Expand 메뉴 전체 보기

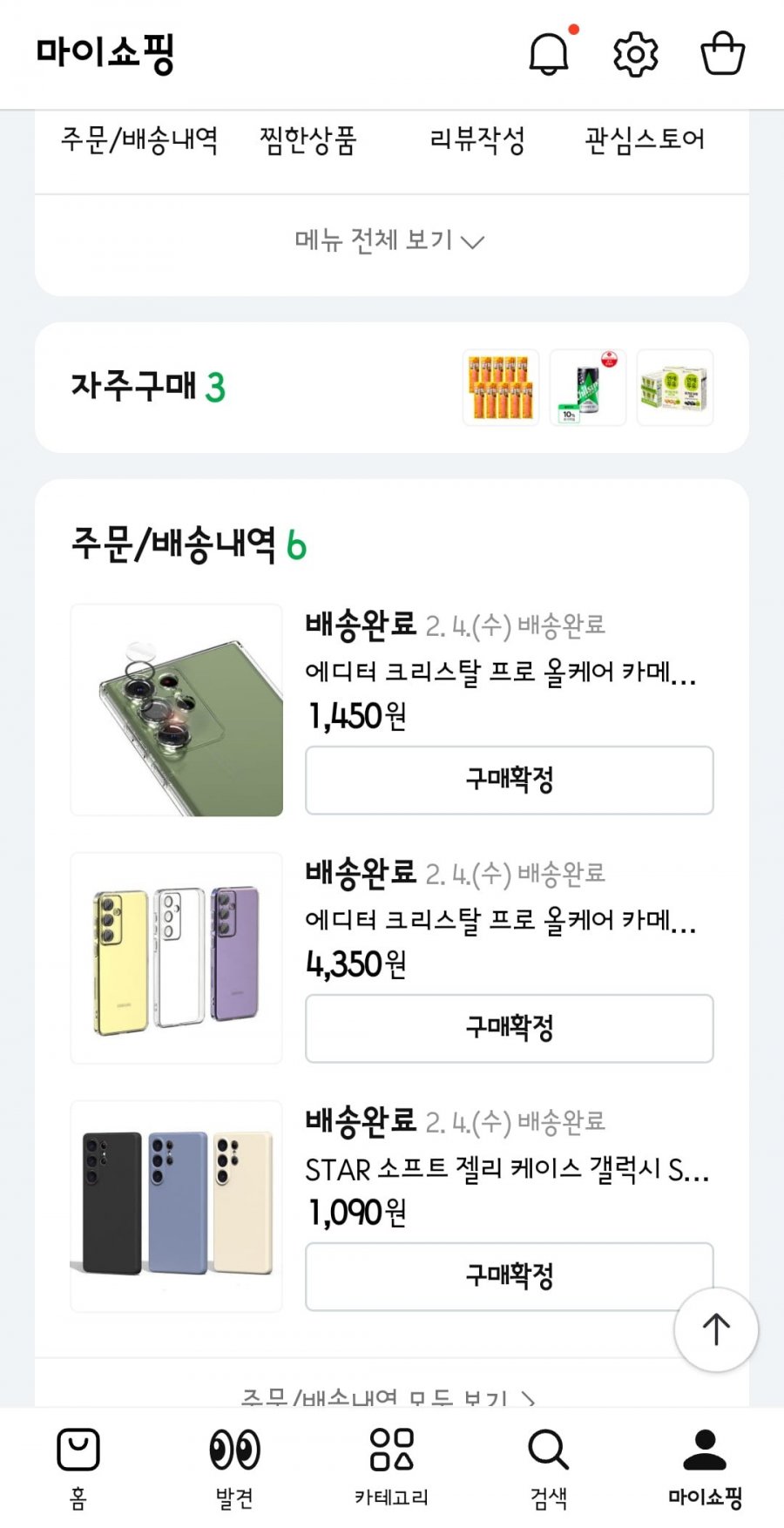pyautogui.click(x=390, y=240)
